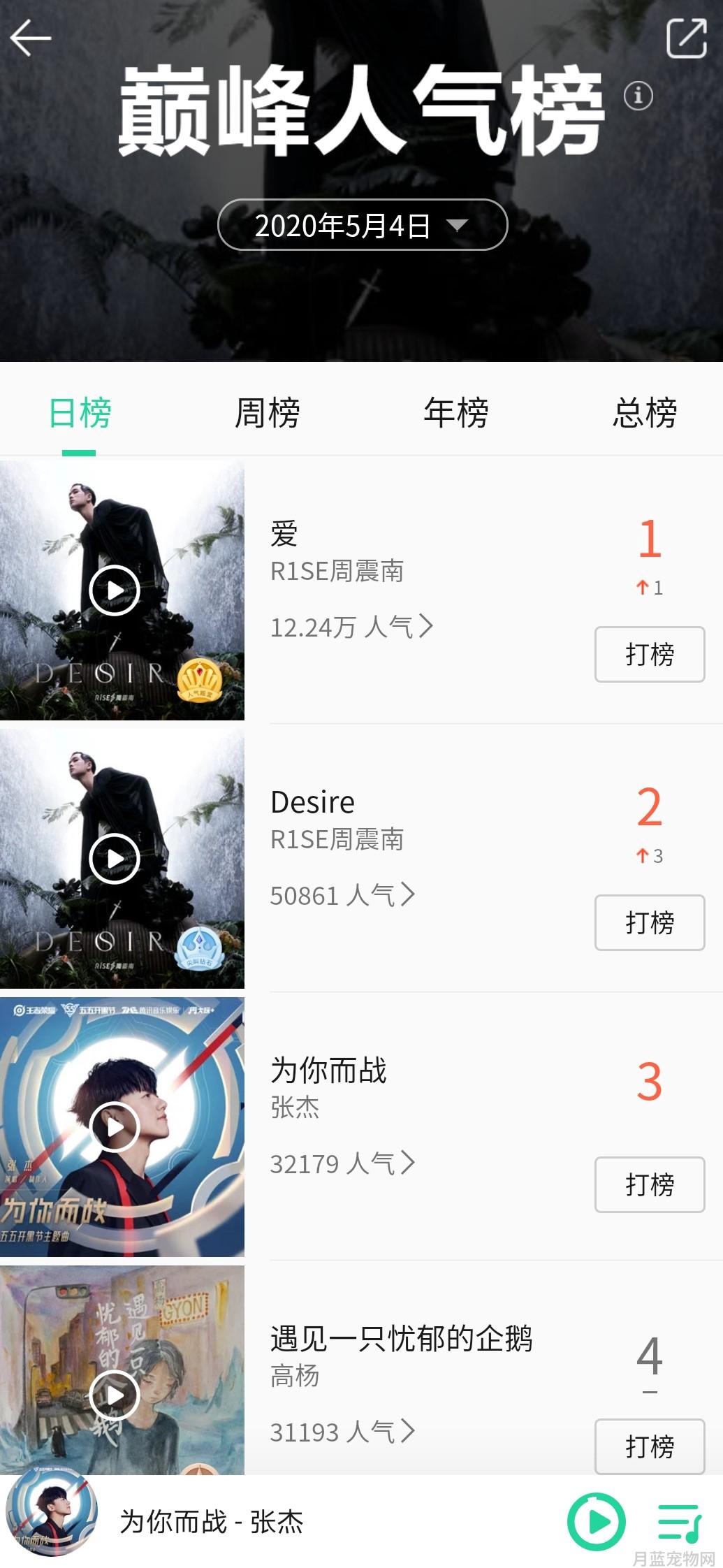
Task: Switch to the 年榜 tab
Action: [x=456, y=412]
